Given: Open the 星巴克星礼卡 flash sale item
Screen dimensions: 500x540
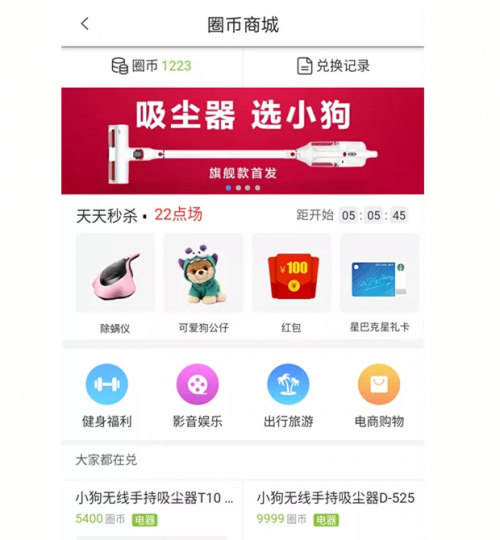Looking at the screenshot, I should coord(379,283).
